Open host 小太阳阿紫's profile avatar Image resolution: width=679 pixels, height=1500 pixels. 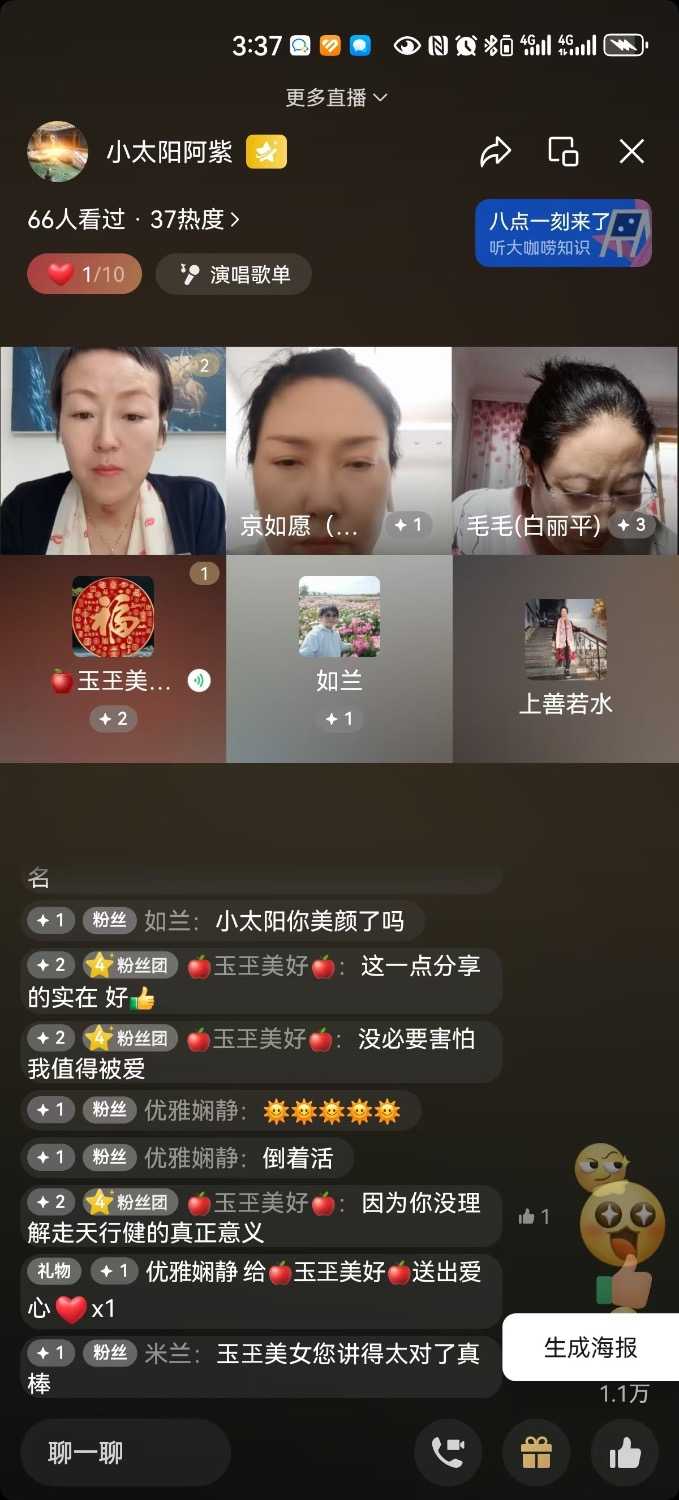57,152
